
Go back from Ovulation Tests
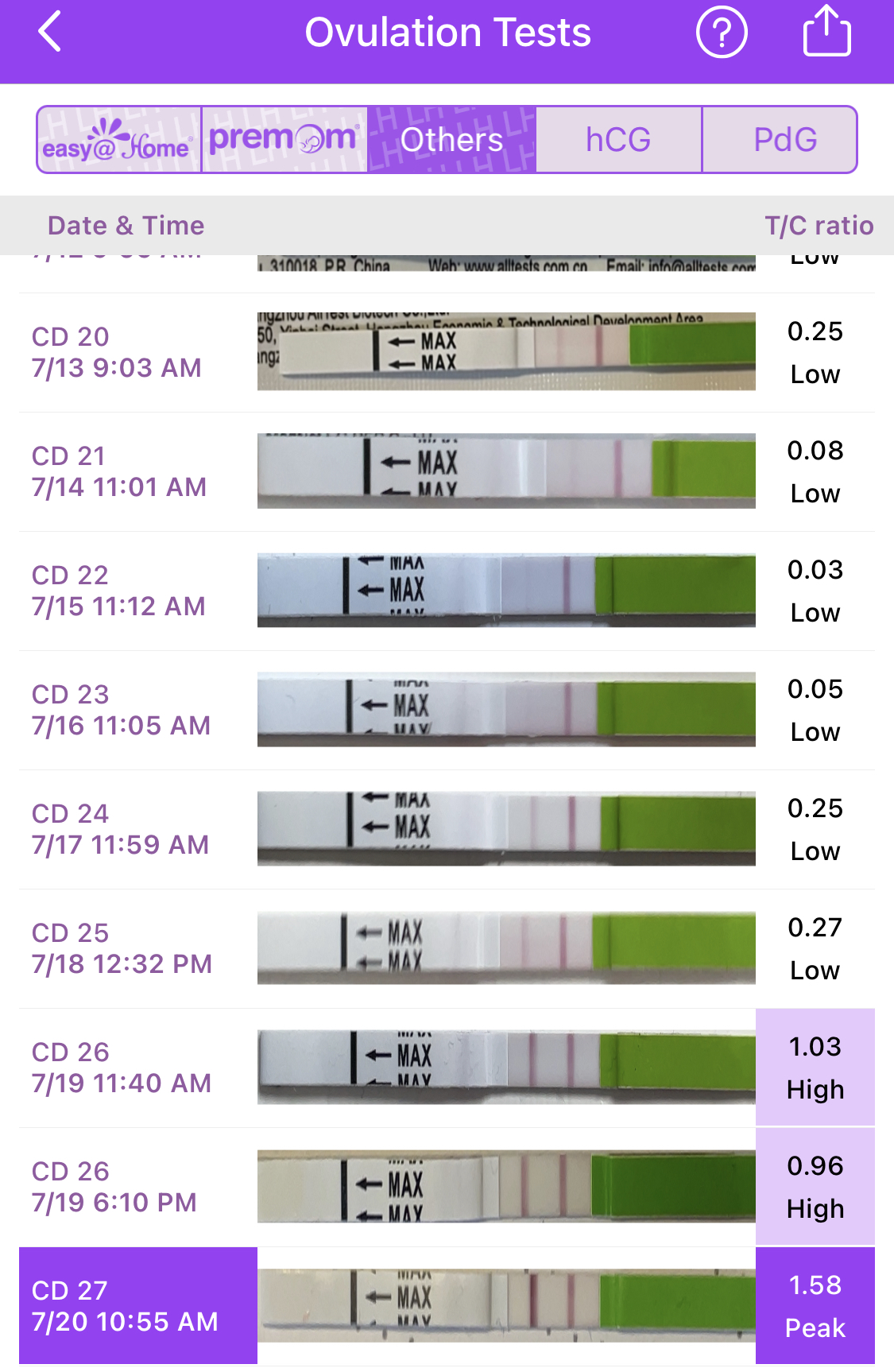(x=50, y=33)
